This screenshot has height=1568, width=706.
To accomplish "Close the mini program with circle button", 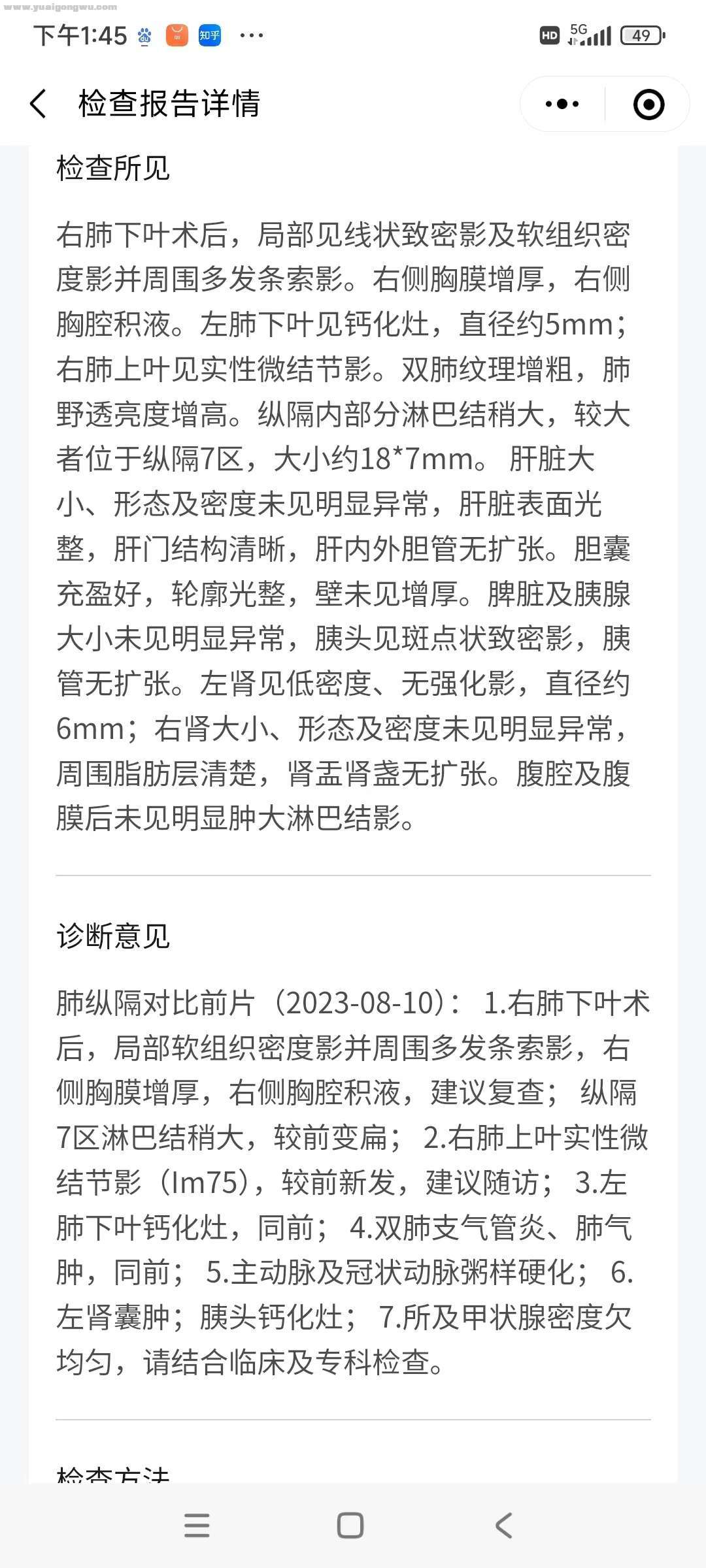I will click(648, 105).
